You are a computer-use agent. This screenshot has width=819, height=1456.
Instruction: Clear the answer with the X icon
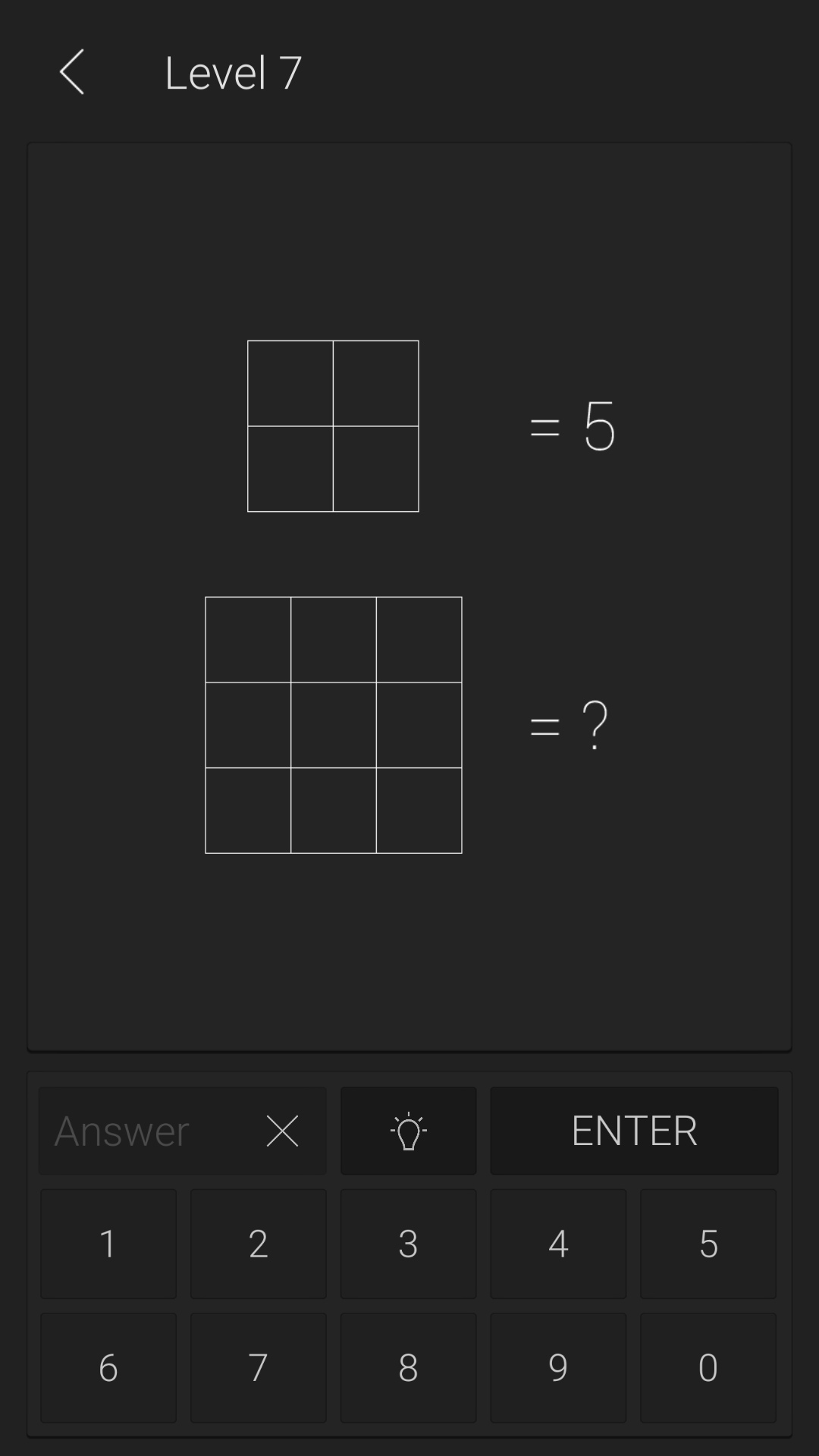[x=282, y=1131]
